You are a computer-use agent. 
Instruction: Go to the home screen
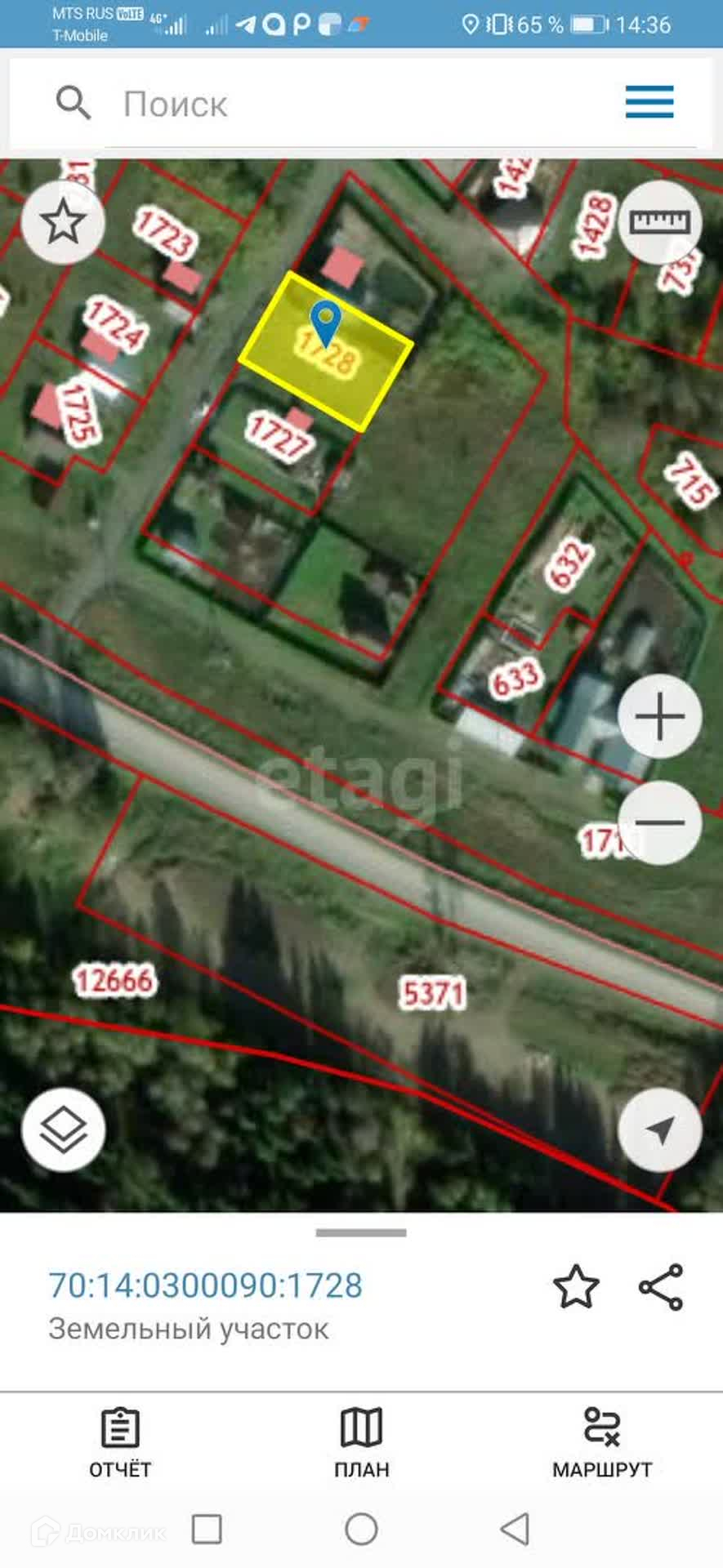(x=361, y=1529)
